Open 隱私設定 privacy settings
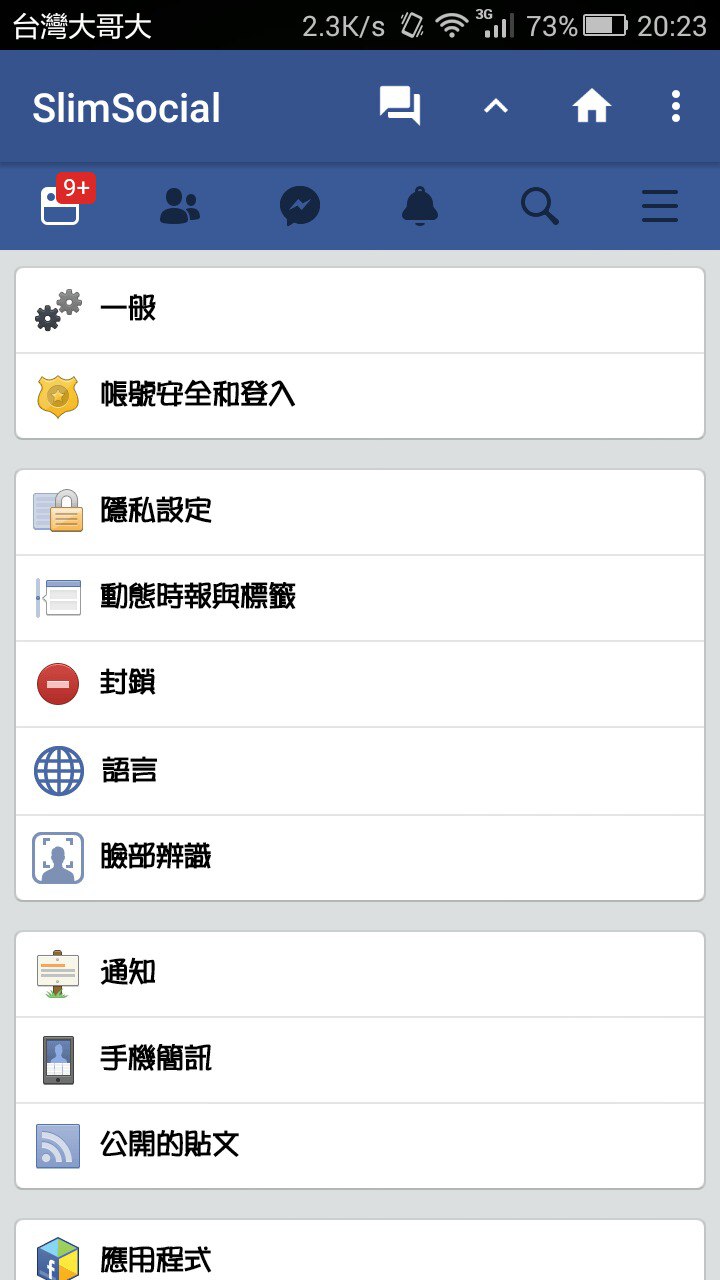 point(360,512)
